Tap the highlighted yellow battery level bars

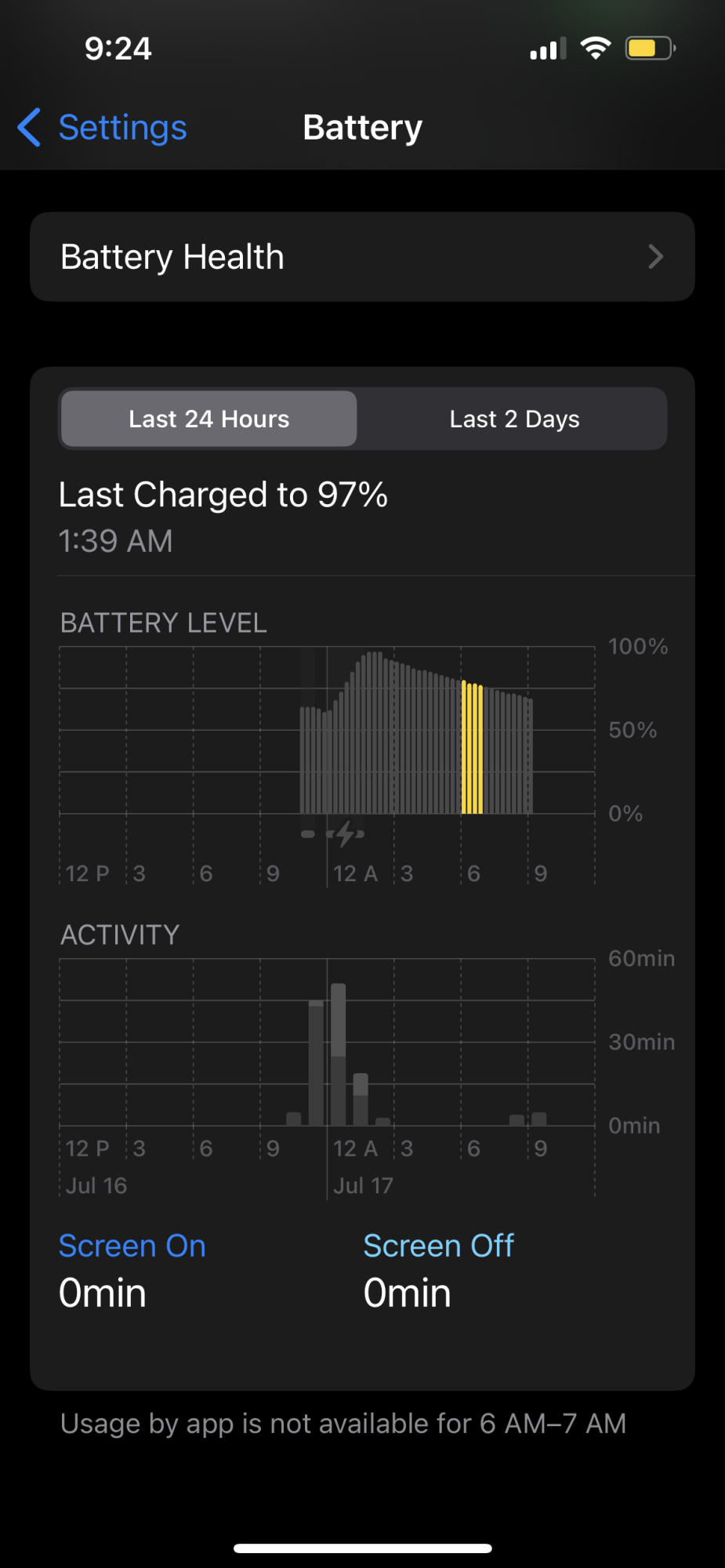click(x=472, y=749)
